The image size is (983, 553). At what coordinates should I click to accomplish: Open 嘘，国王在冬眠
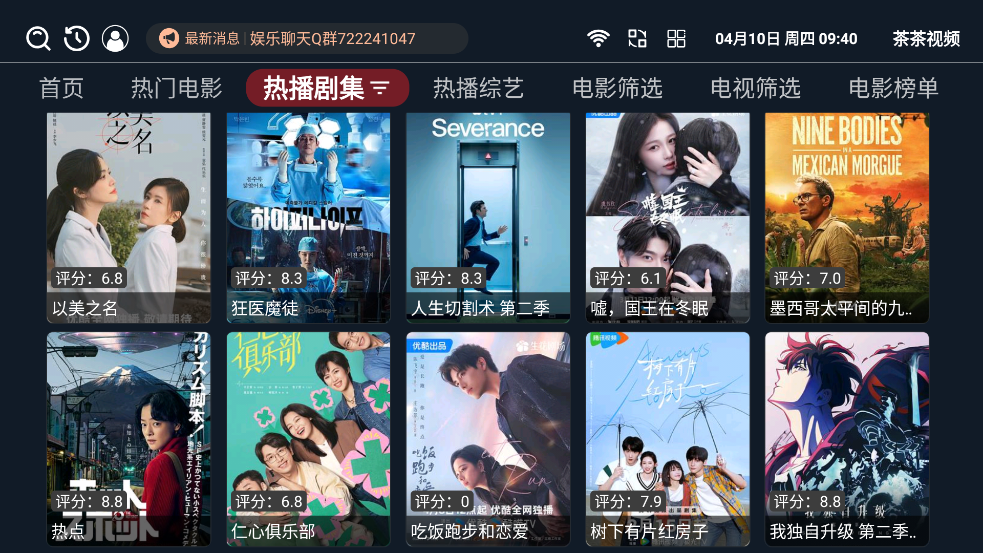coord(668,217)
